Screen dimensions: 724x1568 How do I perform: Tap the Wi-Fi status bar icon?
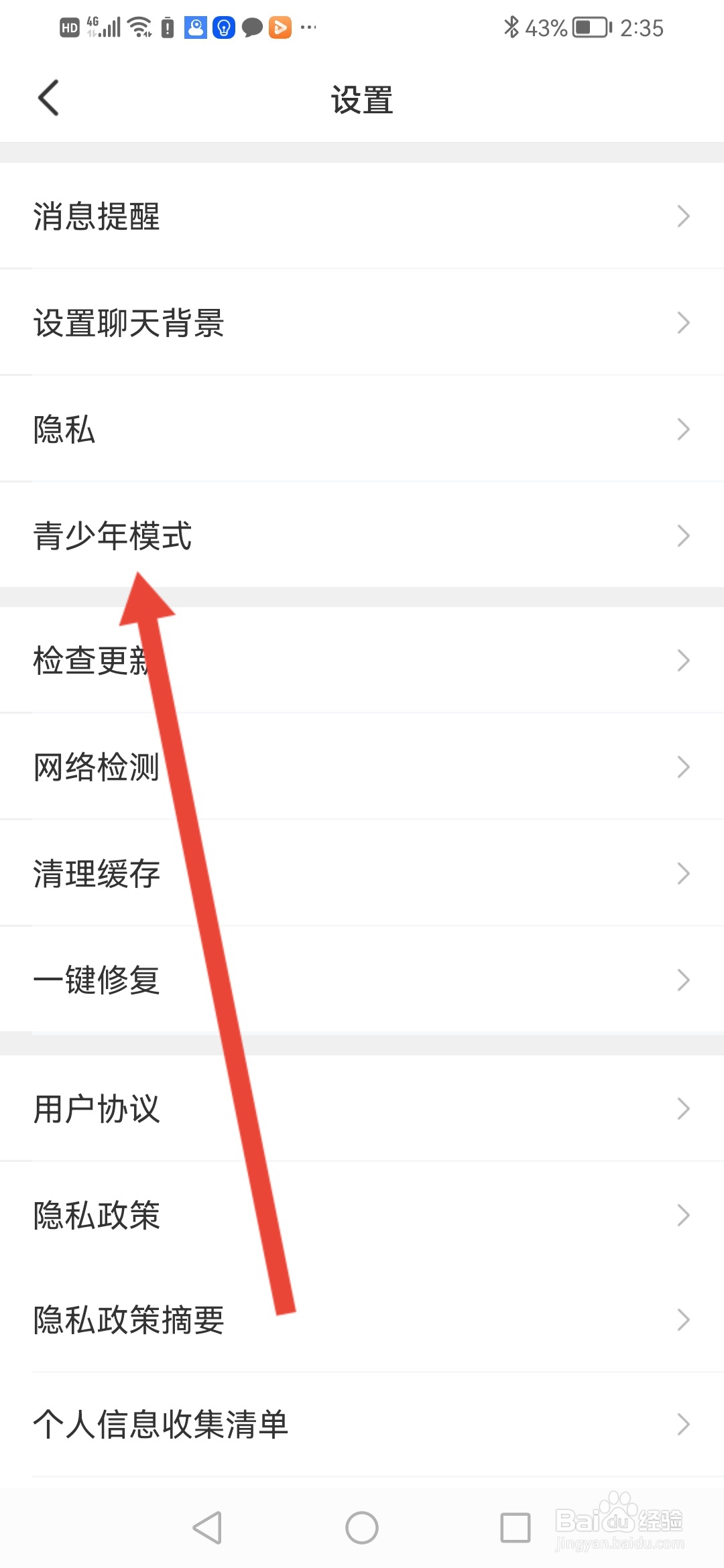click(137, 27)
